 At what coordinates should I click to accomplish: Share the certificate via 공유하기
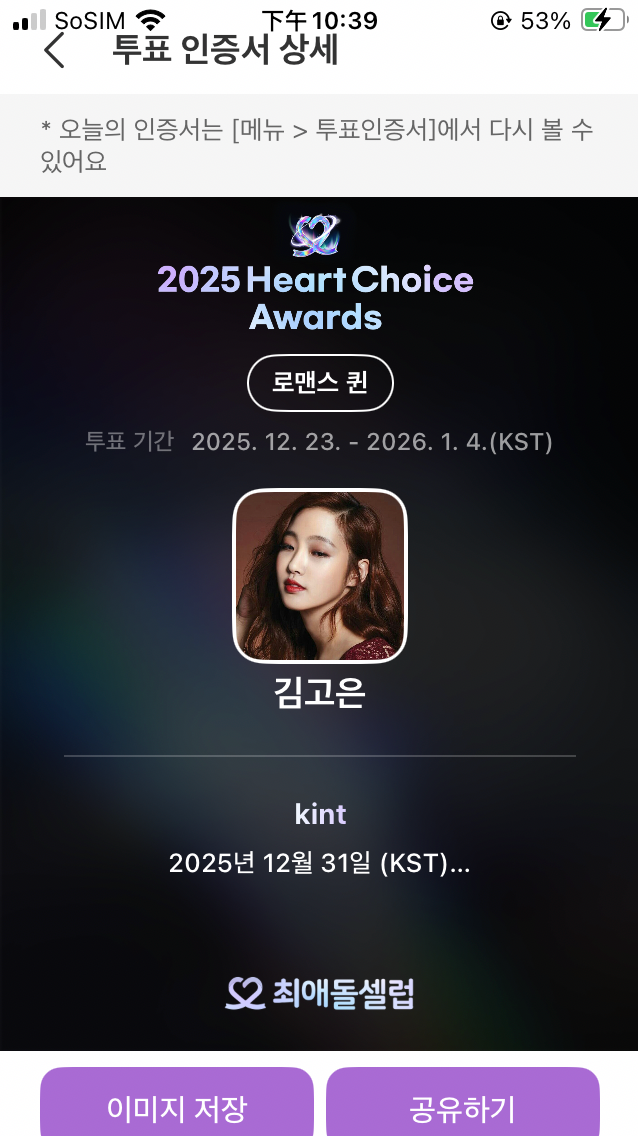462,1105
